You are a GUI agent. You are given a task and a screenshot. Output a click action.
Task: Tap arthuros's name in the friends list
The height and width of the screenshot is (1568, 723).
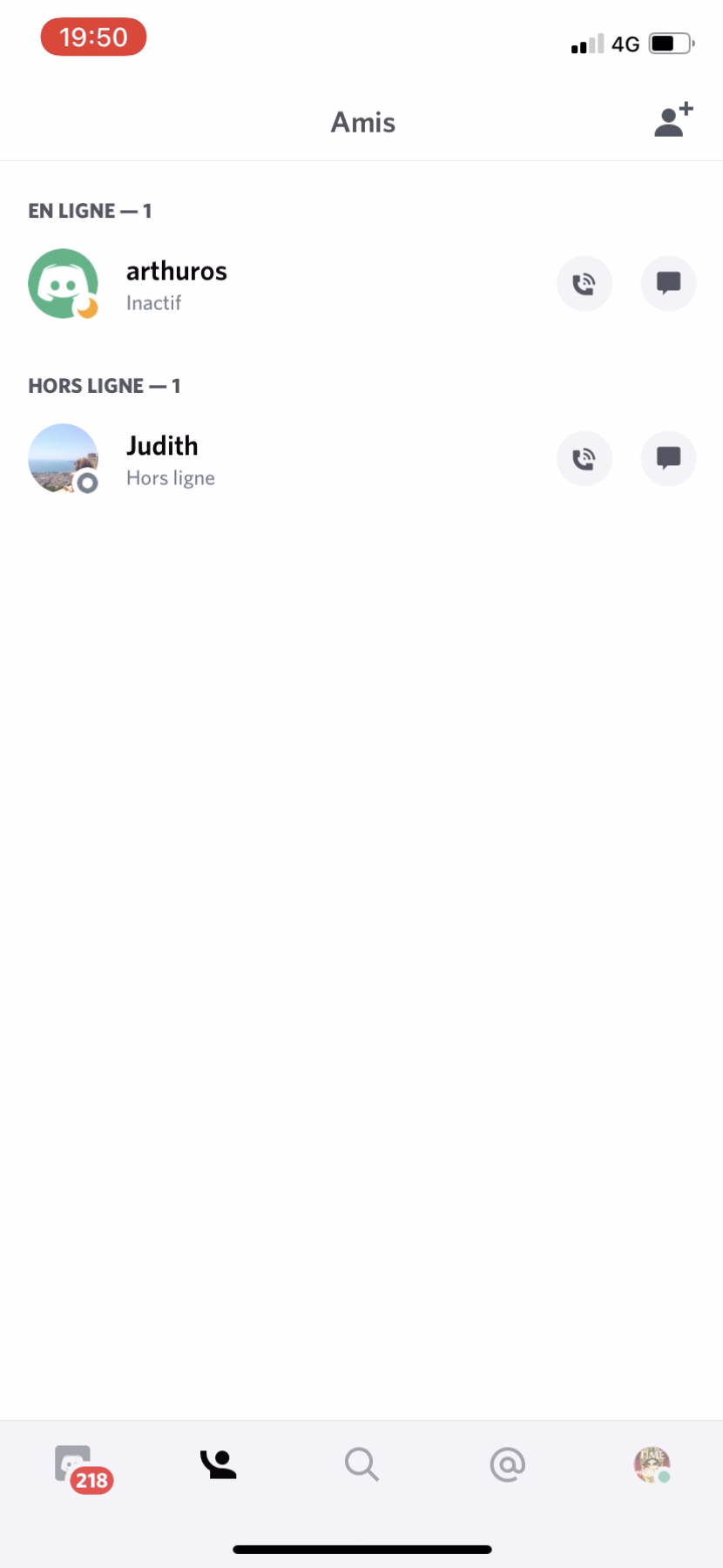coord(176,271)
